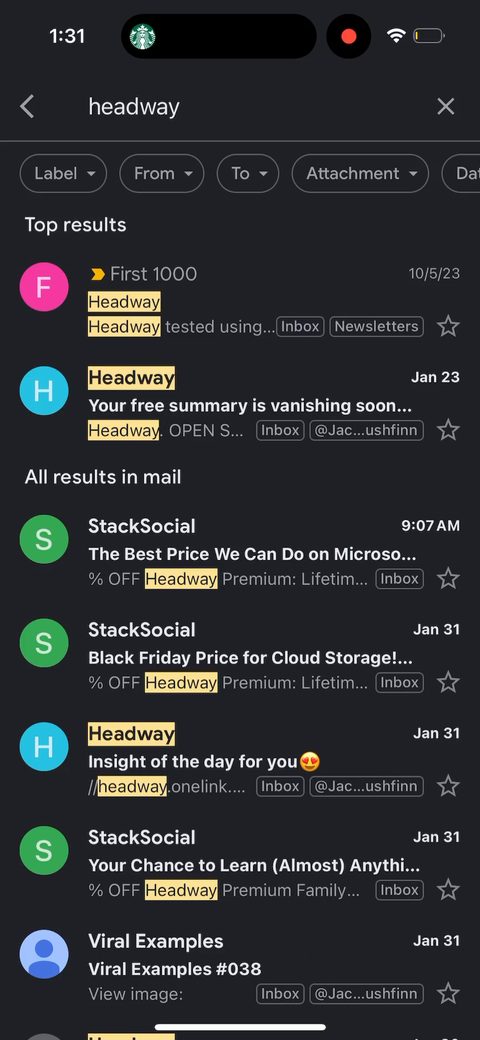
Task: Open StackSocial's Best Price email from 9:07 AM
Action: [240, 552]
